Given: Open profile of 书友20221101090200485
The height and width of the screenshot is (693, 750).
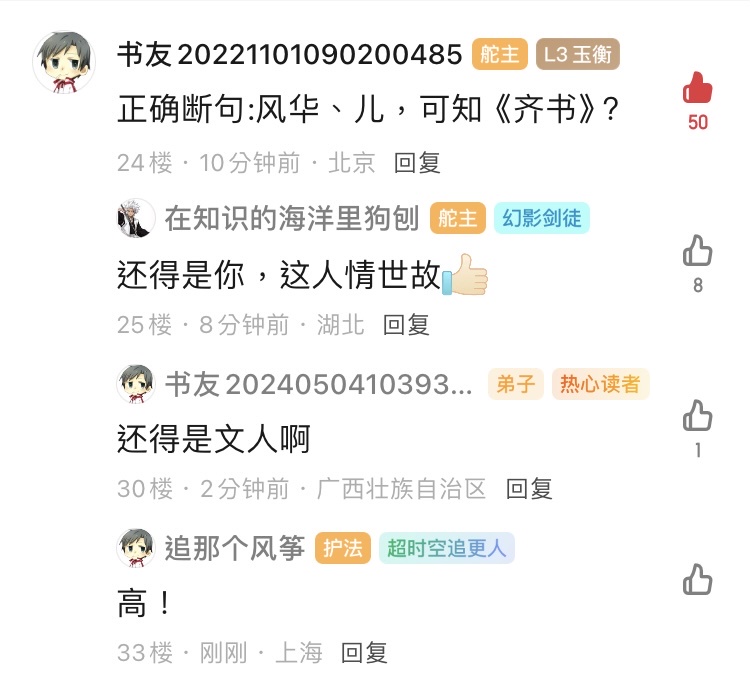Looking at the screenshot, I should [x=289, y=54].
